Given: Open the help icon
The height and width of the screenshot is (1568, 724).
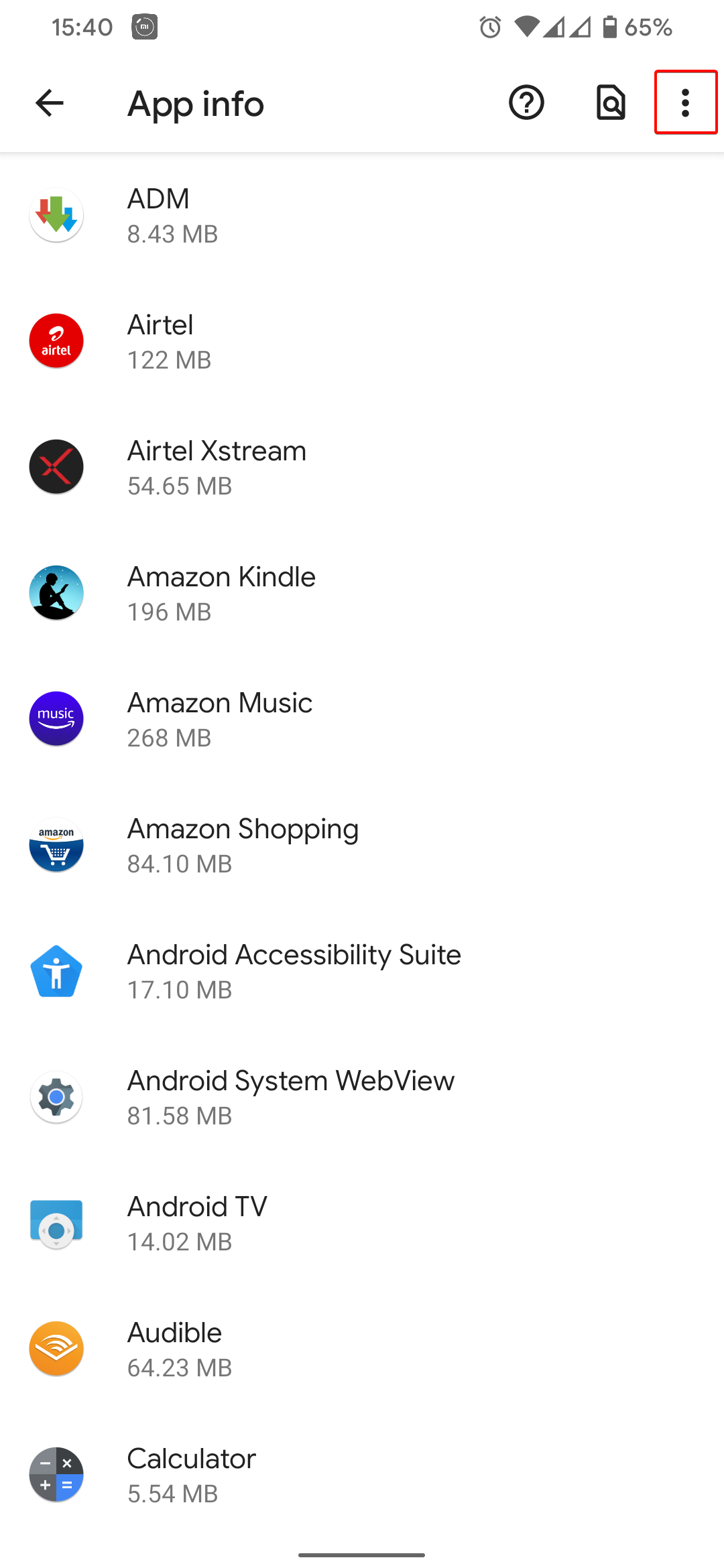Looking at the screenshot, I should tap(526, 103).
